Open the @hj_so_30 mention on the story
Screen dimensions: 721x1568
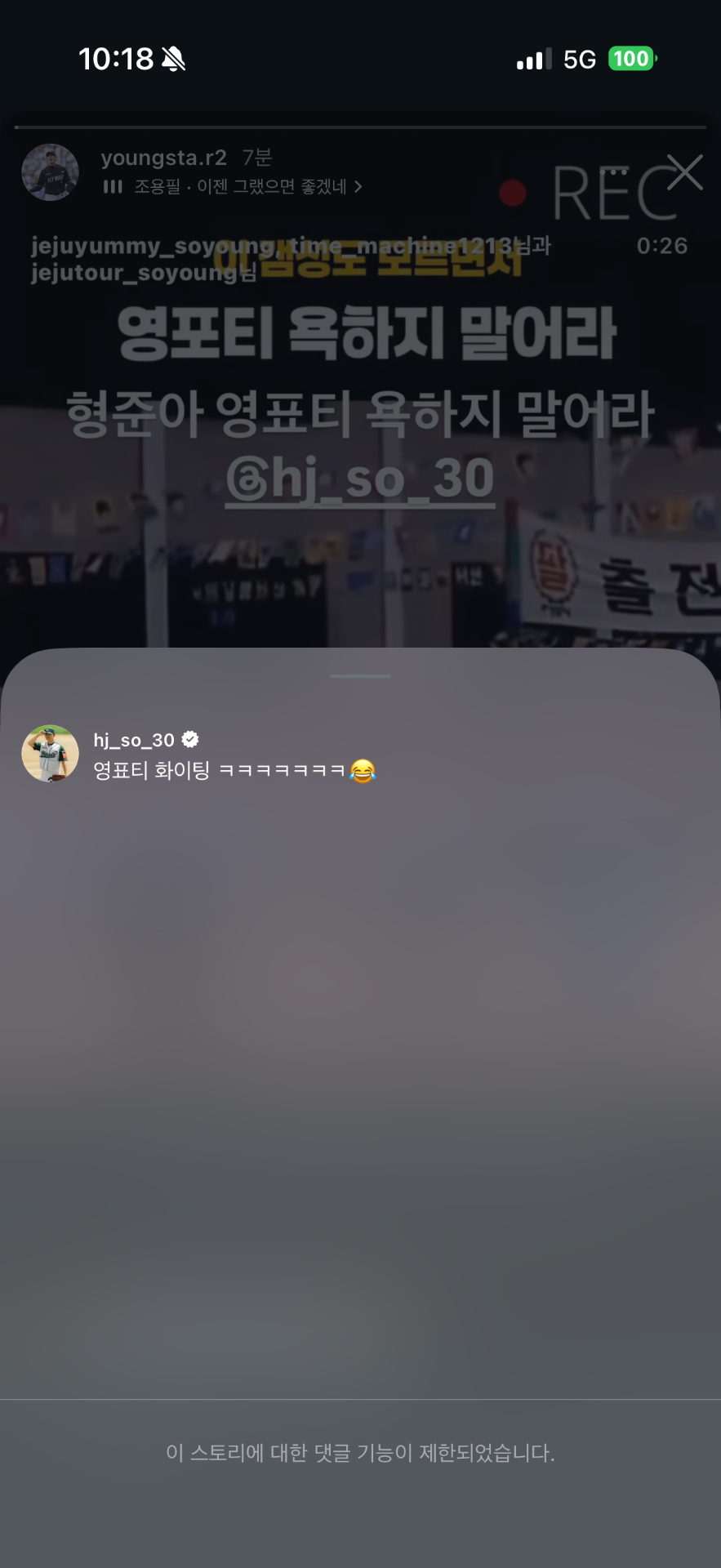[360, 479]
